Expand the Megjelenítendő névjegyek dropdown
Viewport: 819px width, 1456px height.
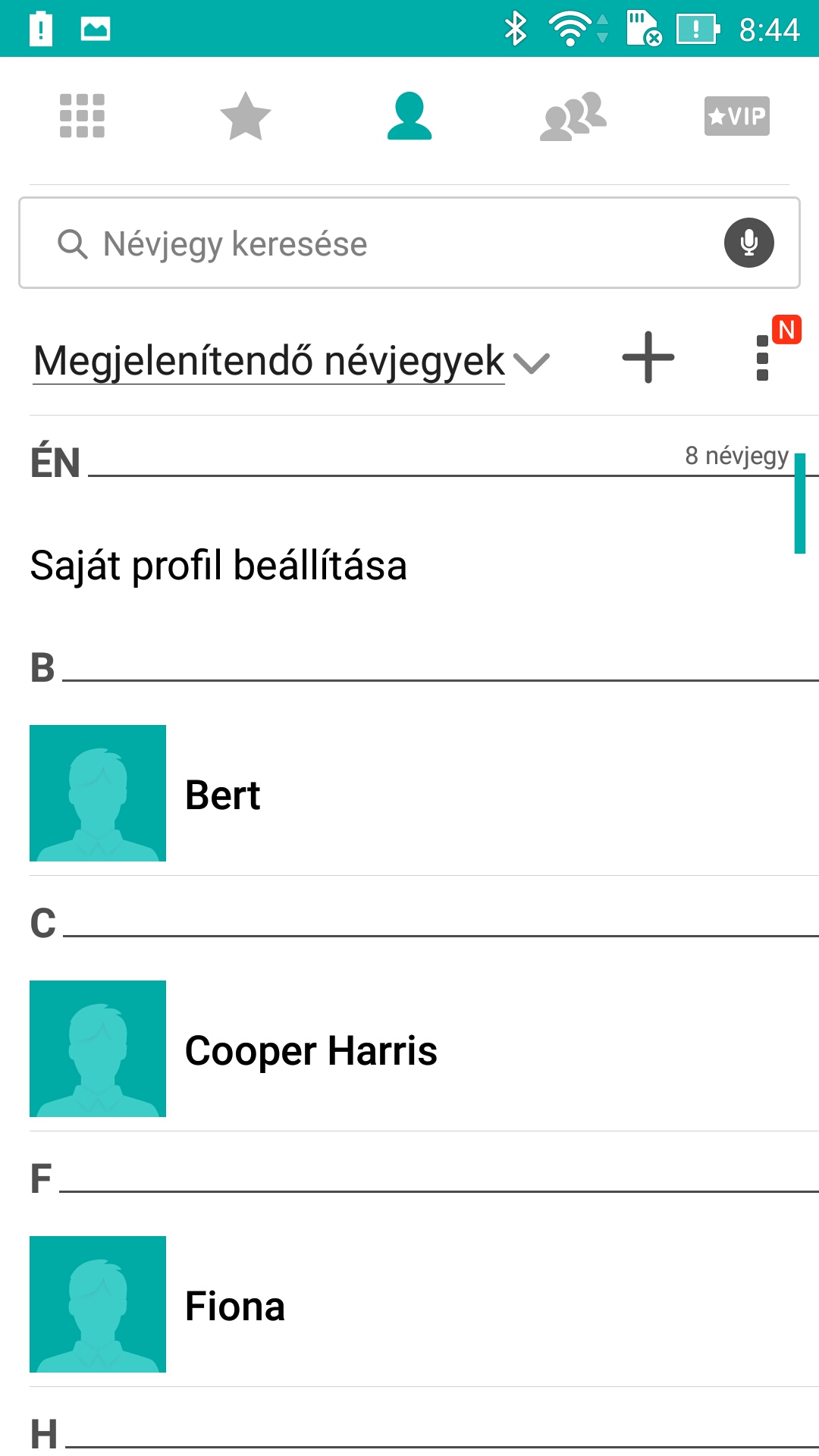(291, 361)
